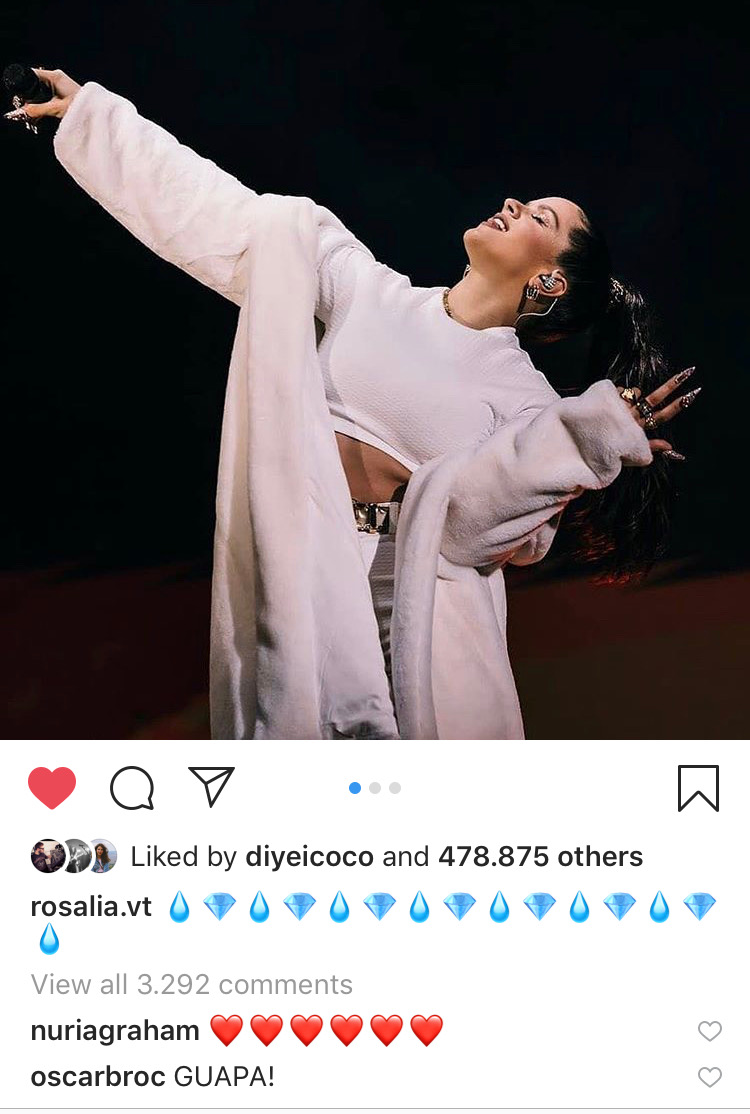
Task: Tap the post photo
Action: (x=375, y=370)
